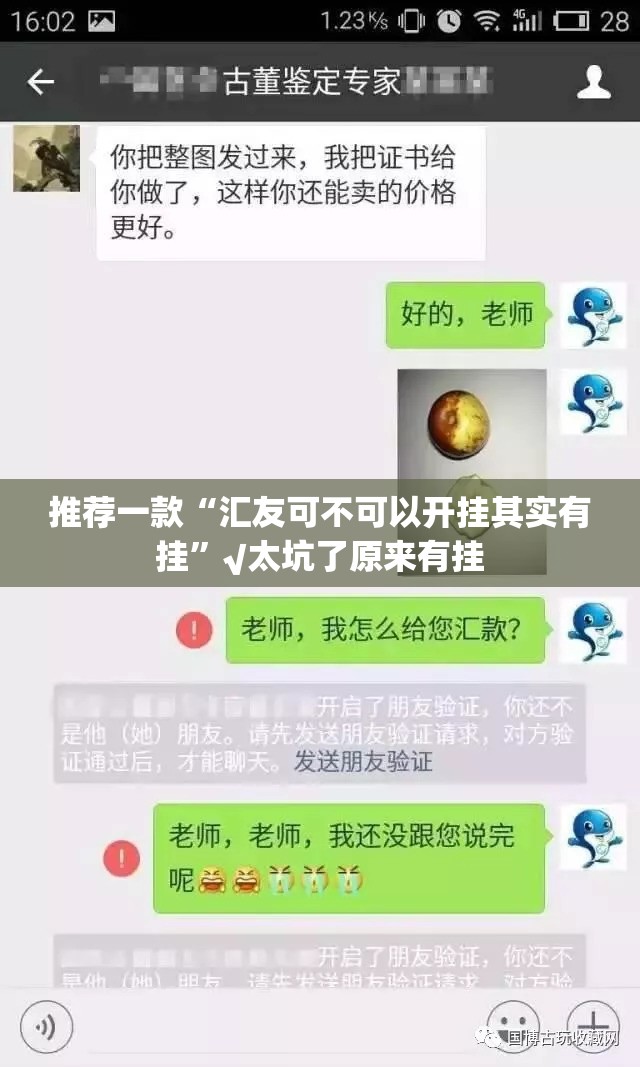Open the expert's avatar beside the first message
Screen dimensions: 640x1067
pos(46,158)
